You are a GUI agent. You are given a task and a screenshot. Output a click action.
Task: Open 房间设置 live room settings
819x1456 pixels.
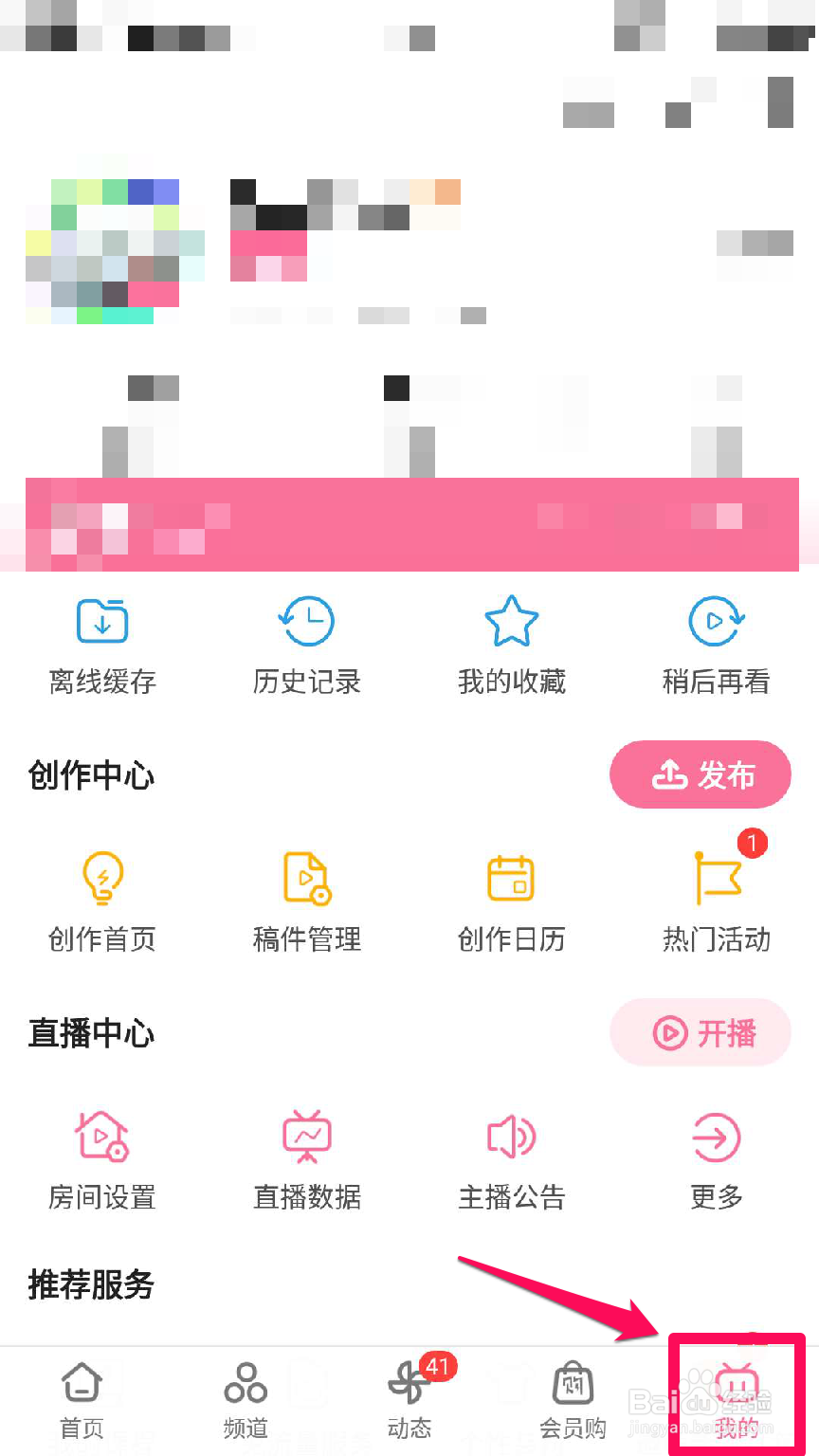point(101,1158)
